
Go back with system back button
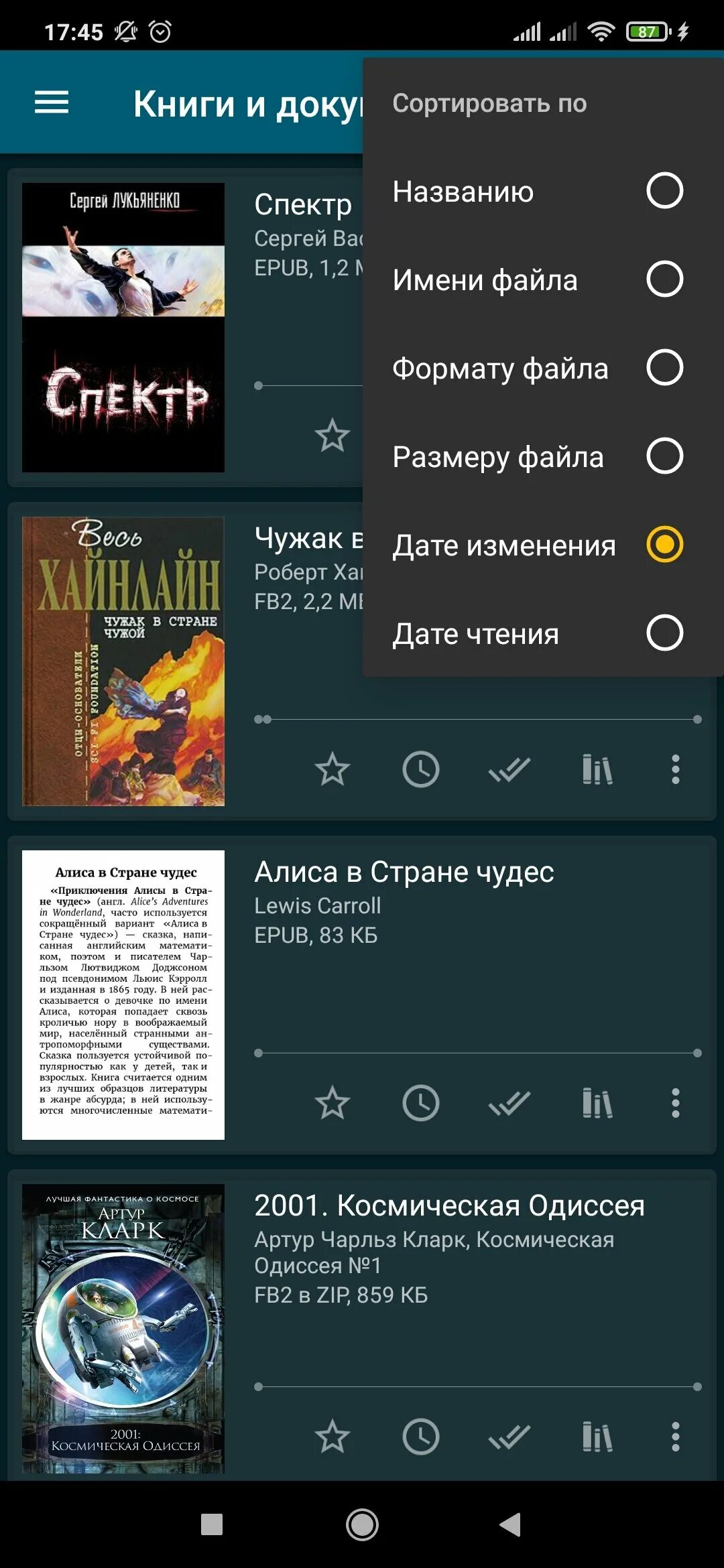(510, 1524)
